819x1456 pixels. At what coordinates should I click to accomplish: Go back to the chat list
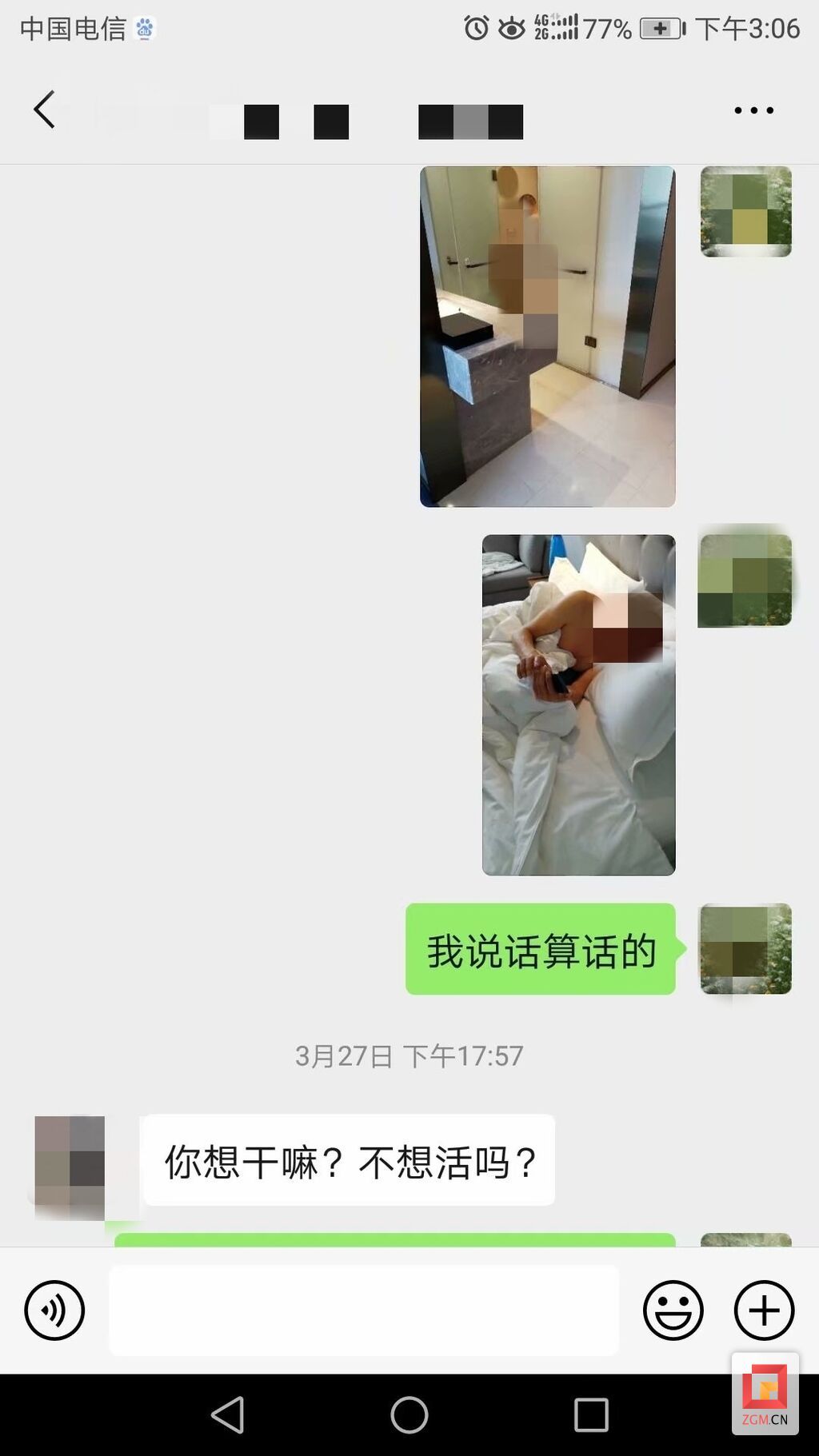[45, 110]
